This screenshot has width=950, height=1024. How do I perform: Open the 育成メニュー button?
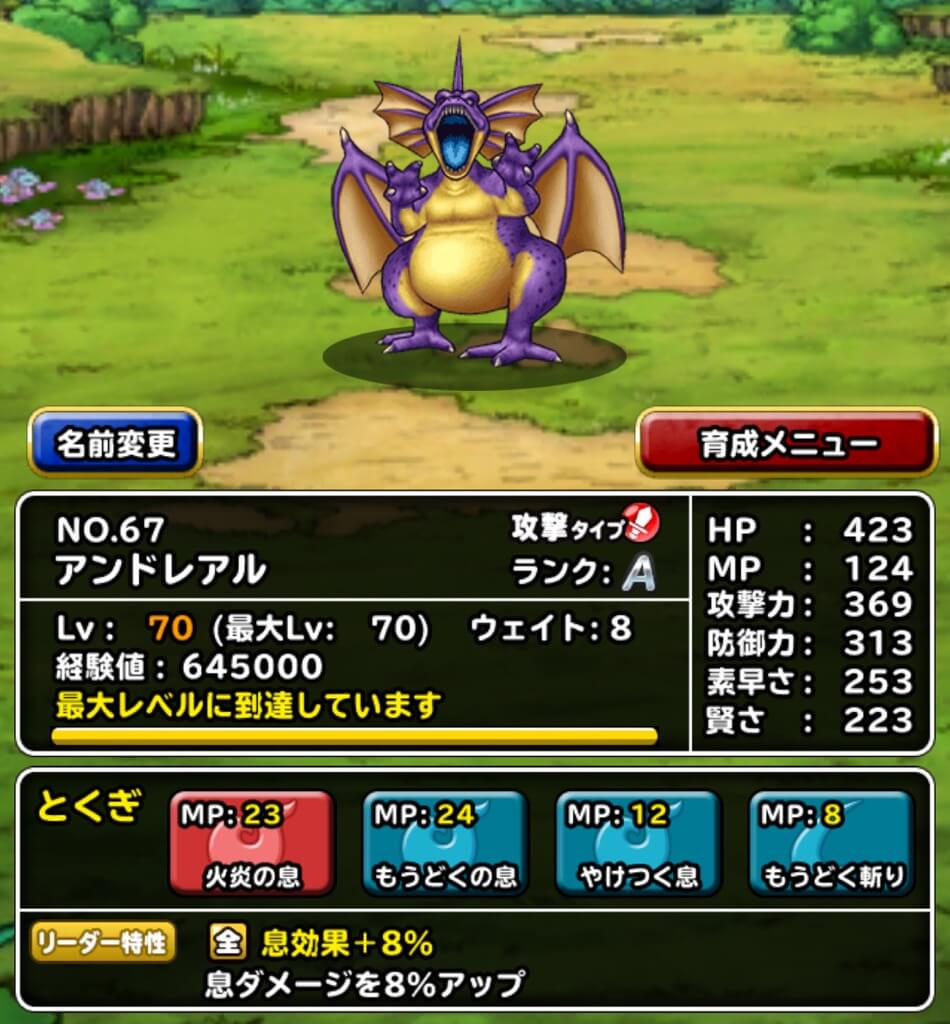tap(787, 442)
